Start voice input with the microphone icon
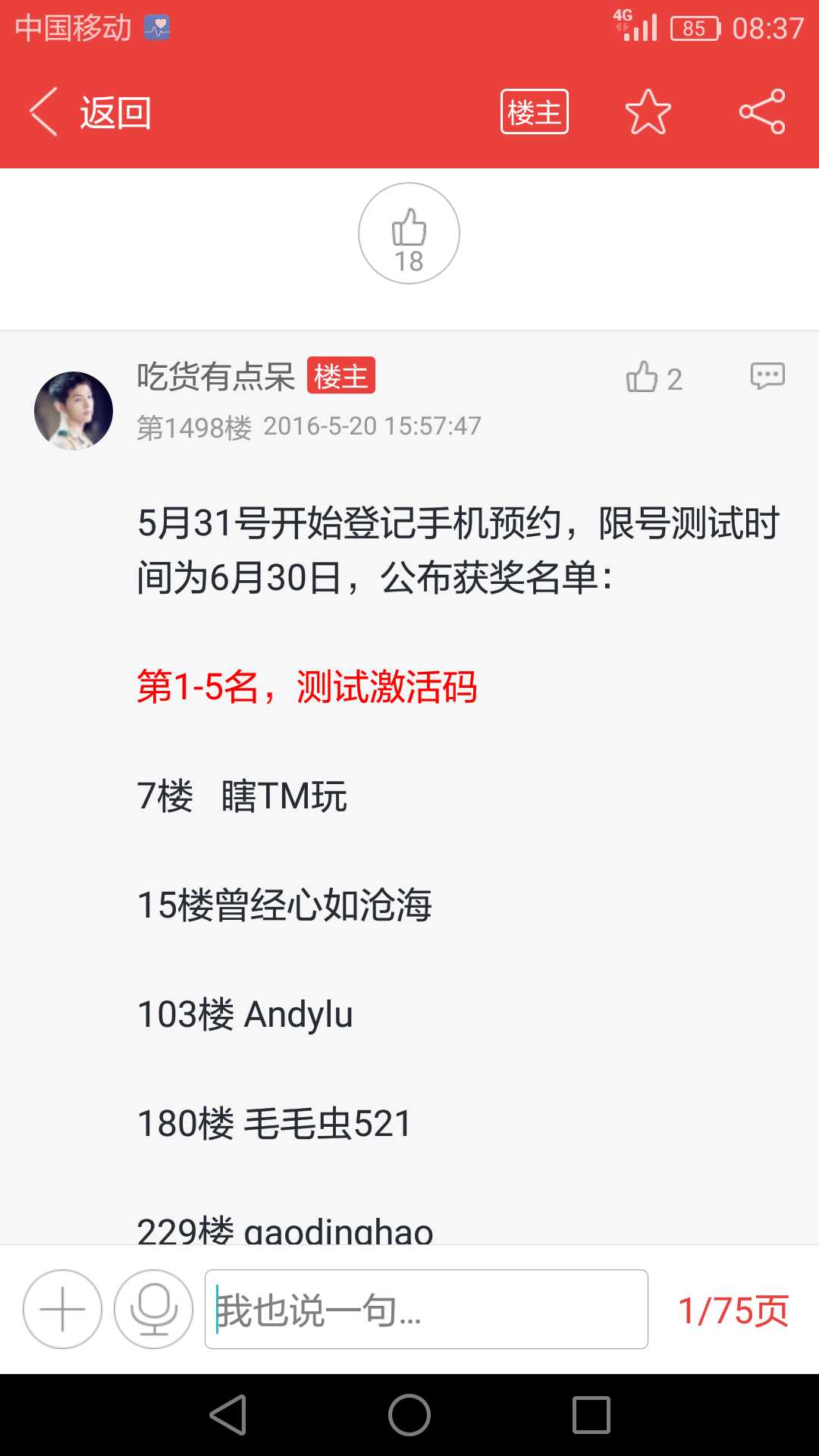The height and width of the screenshot is (1456, 819). (x=153, y=1309)
